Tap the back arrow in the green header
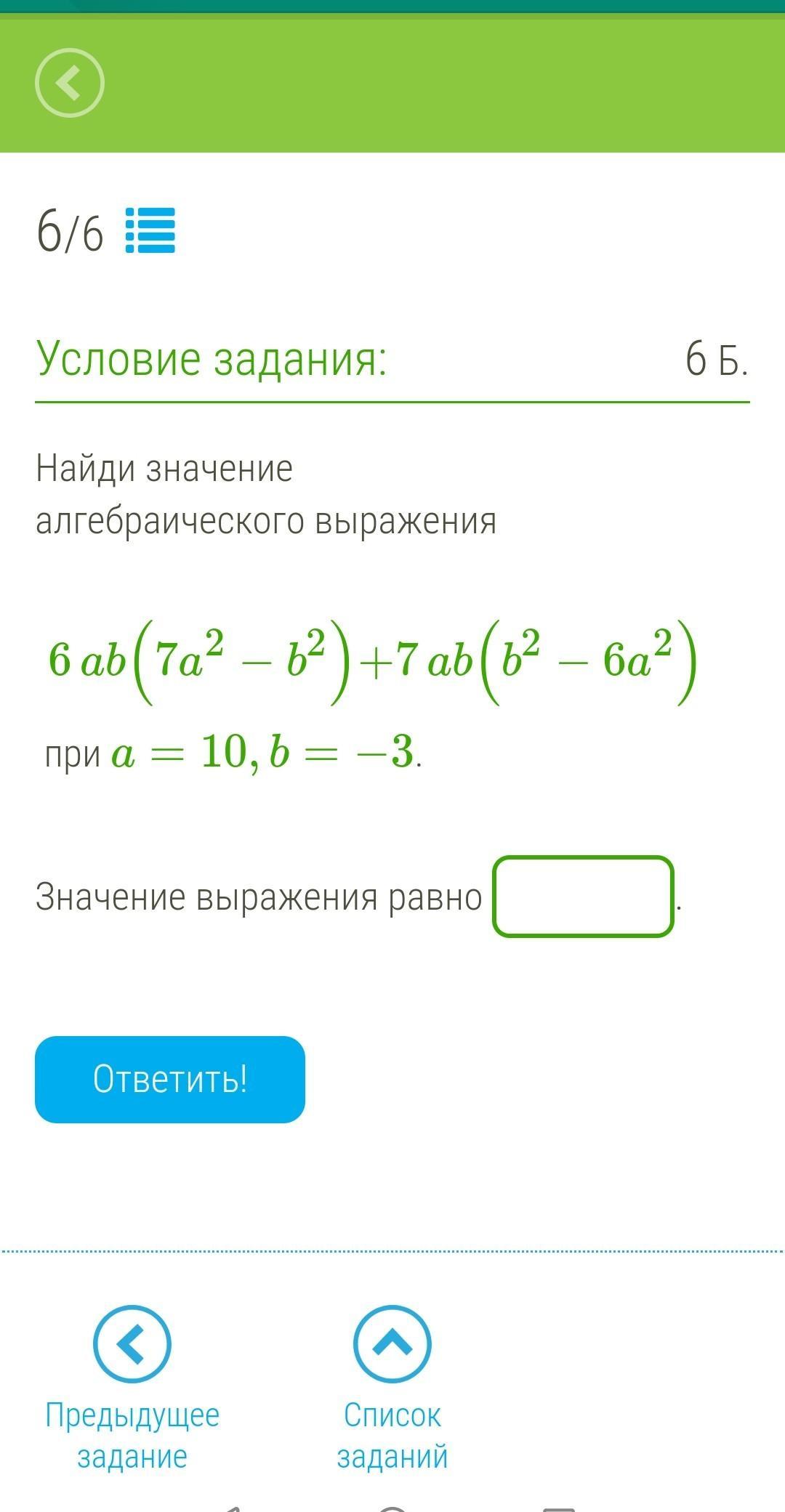Screen dimensions: 785x1512 click(x=70, y=83)
